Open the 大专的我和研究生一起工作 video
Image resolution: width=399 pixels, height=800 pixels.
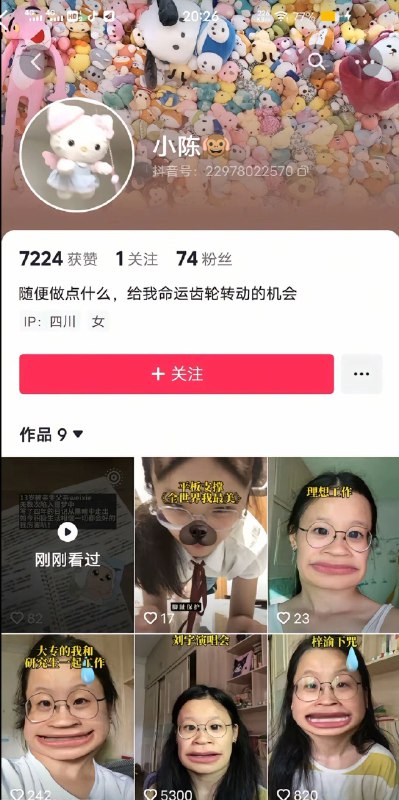[x=67, y=717]
